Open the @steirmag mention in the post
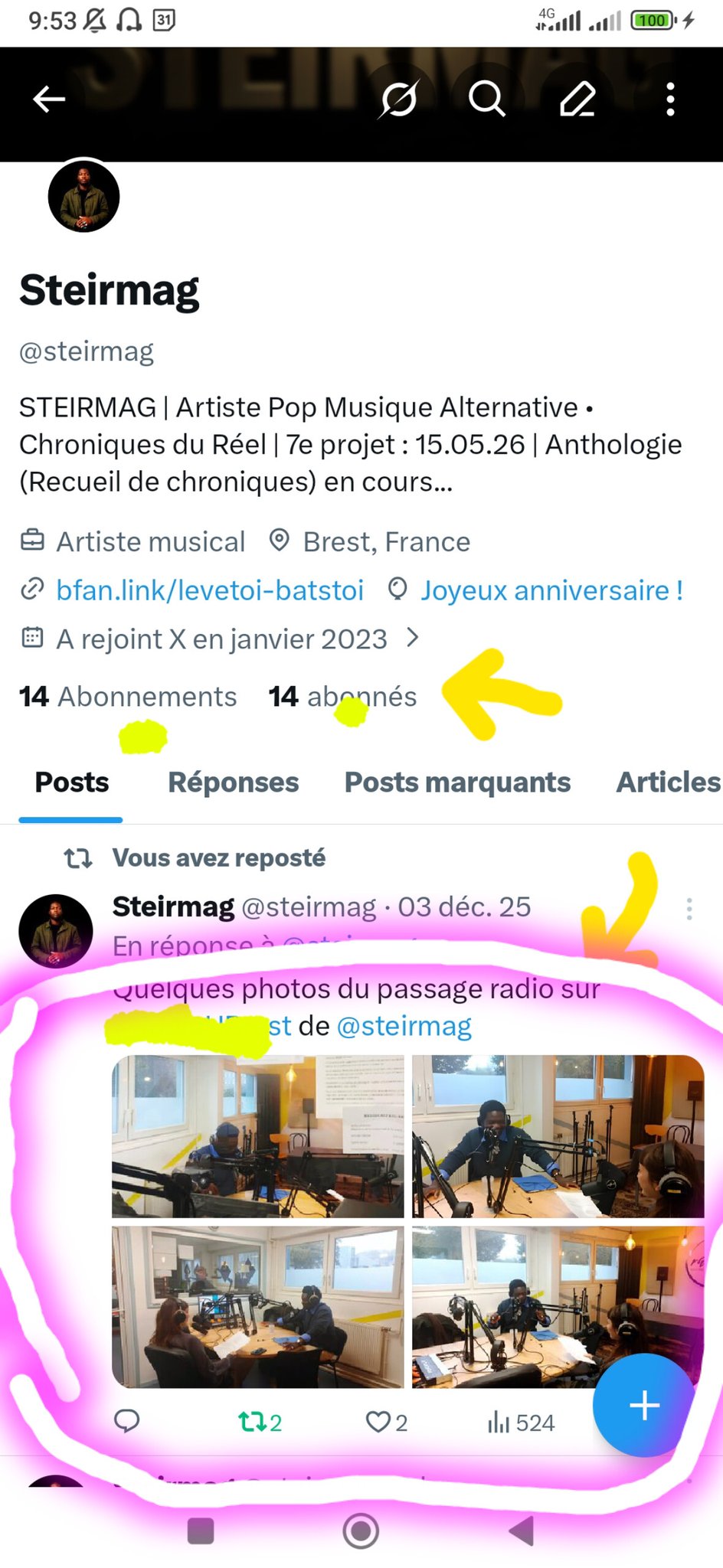 [404, 1026]
